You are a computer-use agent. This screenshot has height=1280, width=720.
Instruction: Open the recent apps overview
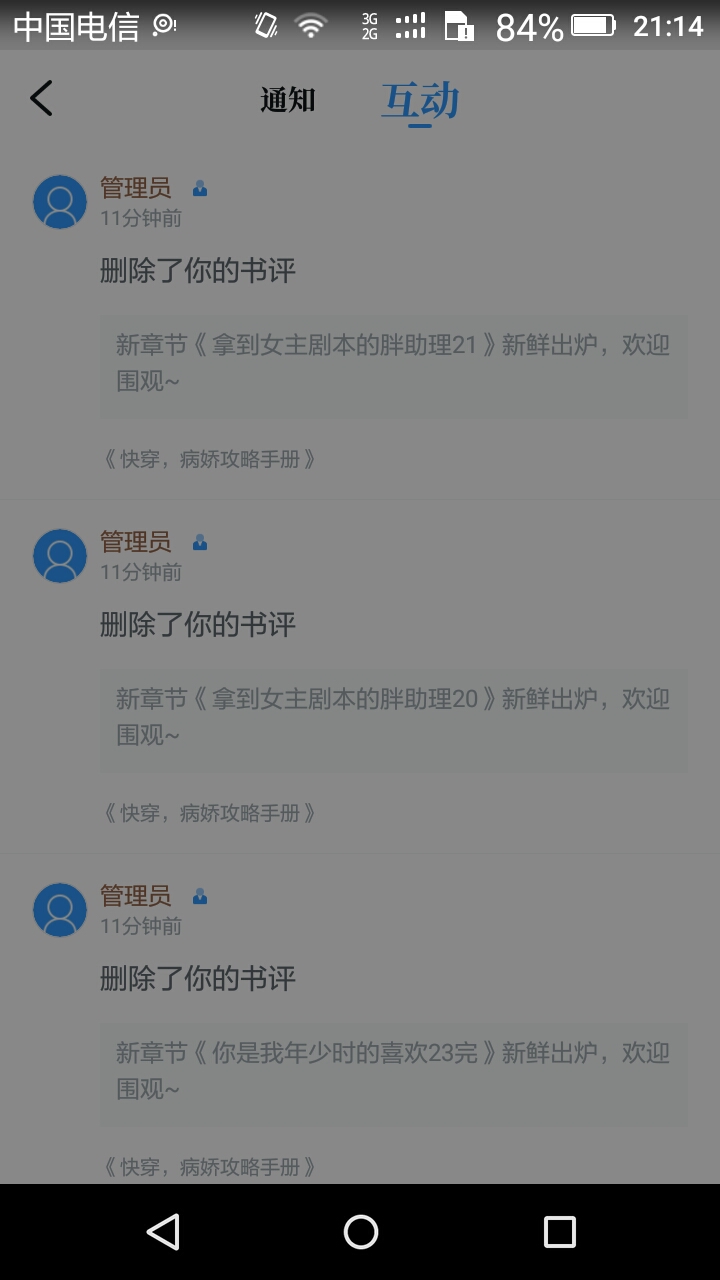[559, 1232]
